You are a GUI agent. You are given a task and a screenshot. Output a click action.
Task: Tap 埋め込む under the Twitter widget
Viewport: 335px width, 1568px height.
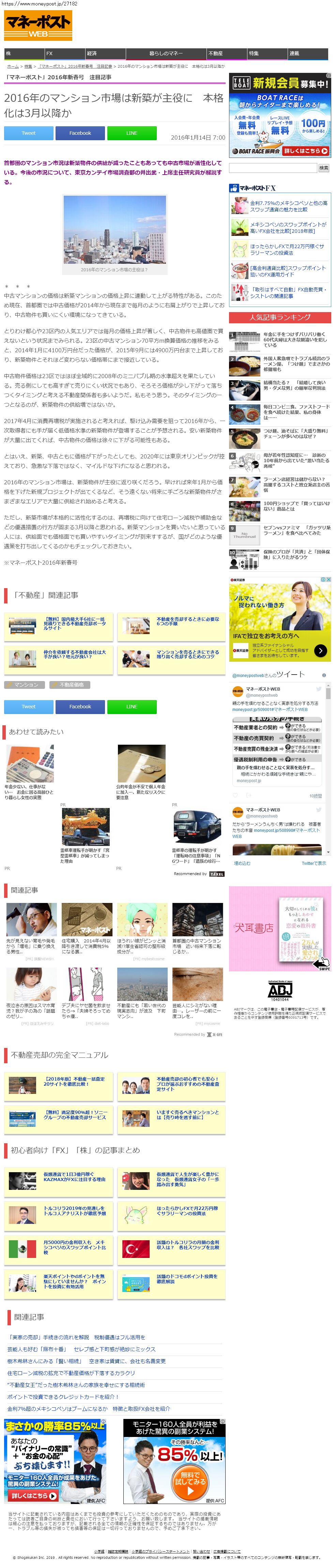tap(242, 862)
